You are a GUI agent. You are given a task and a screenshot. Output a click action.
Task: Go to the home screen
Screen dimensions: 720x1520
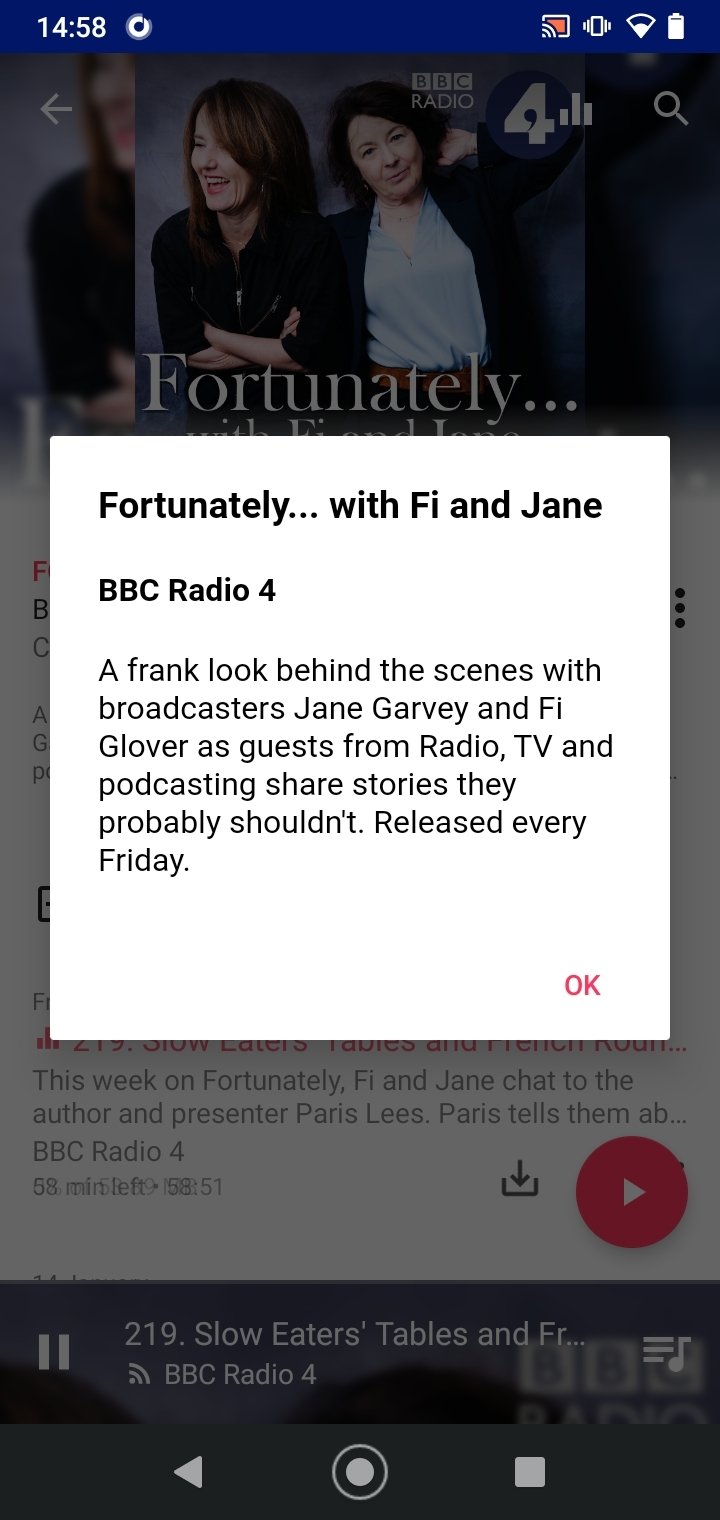click(360, 1472)
